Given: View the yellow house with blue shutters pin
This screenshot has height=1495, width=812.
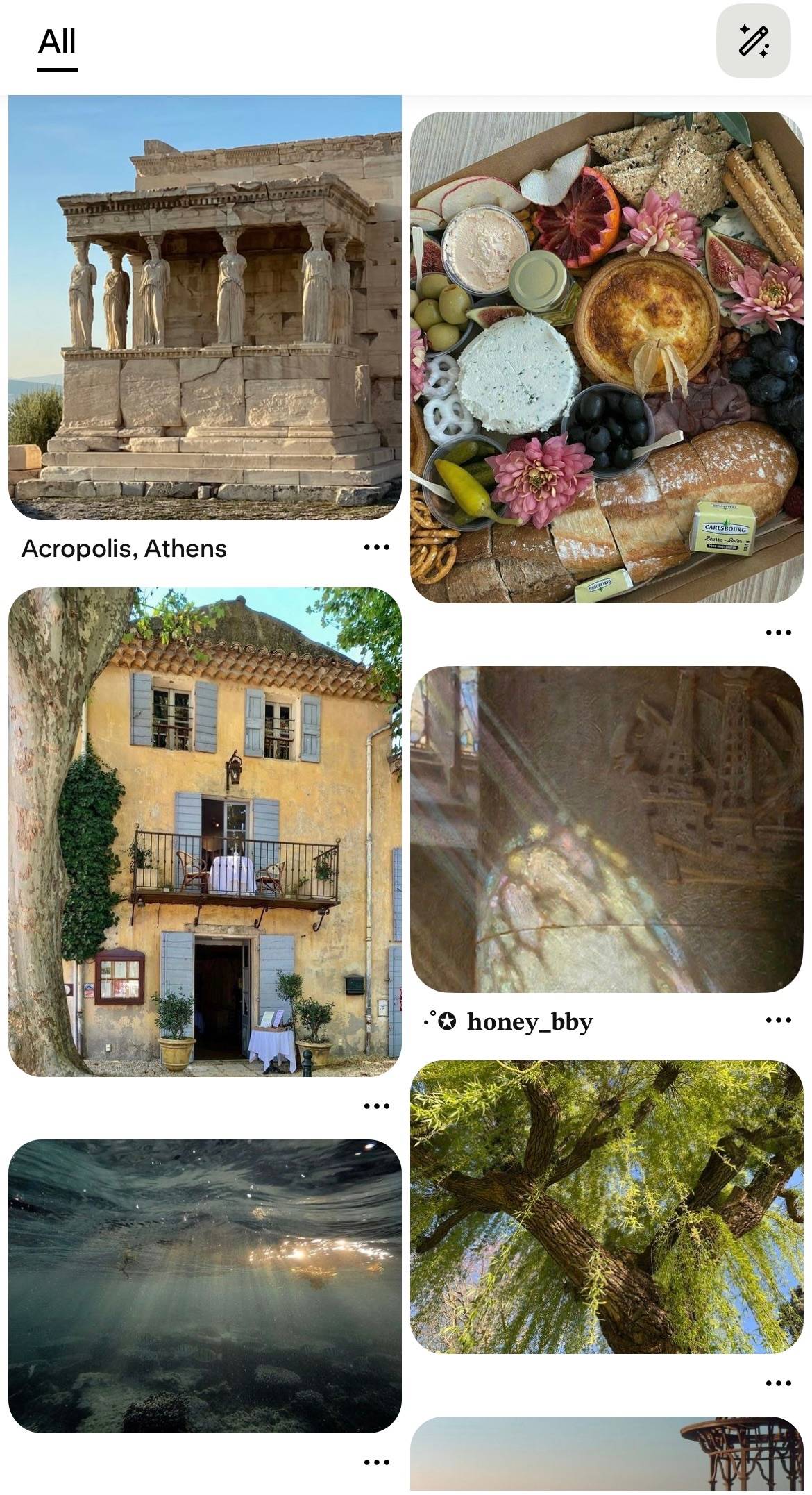Looking at the screenshot, I should pos(205,832).
